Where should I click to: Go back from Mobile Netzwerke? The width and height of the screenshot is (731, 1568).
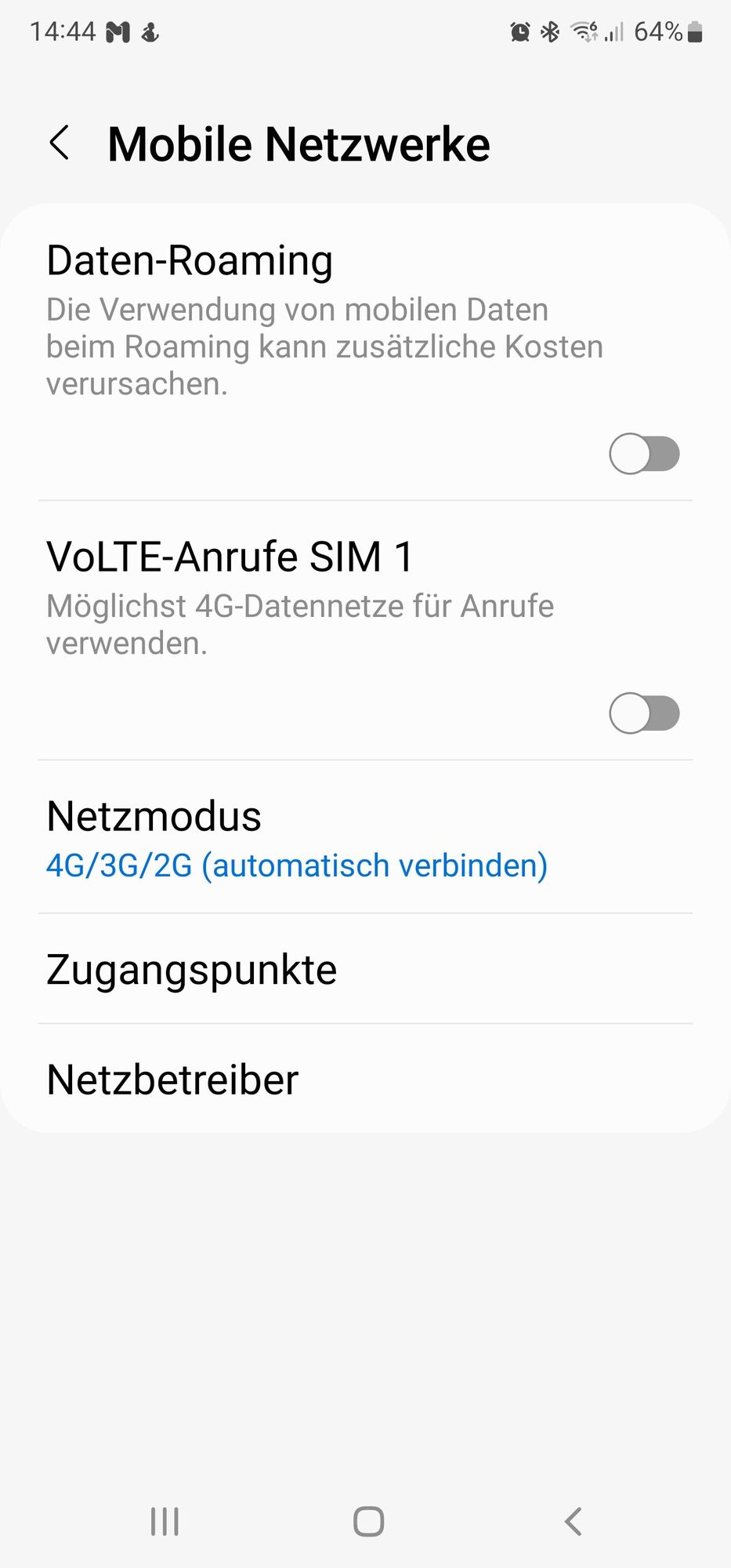coord(60,143)
